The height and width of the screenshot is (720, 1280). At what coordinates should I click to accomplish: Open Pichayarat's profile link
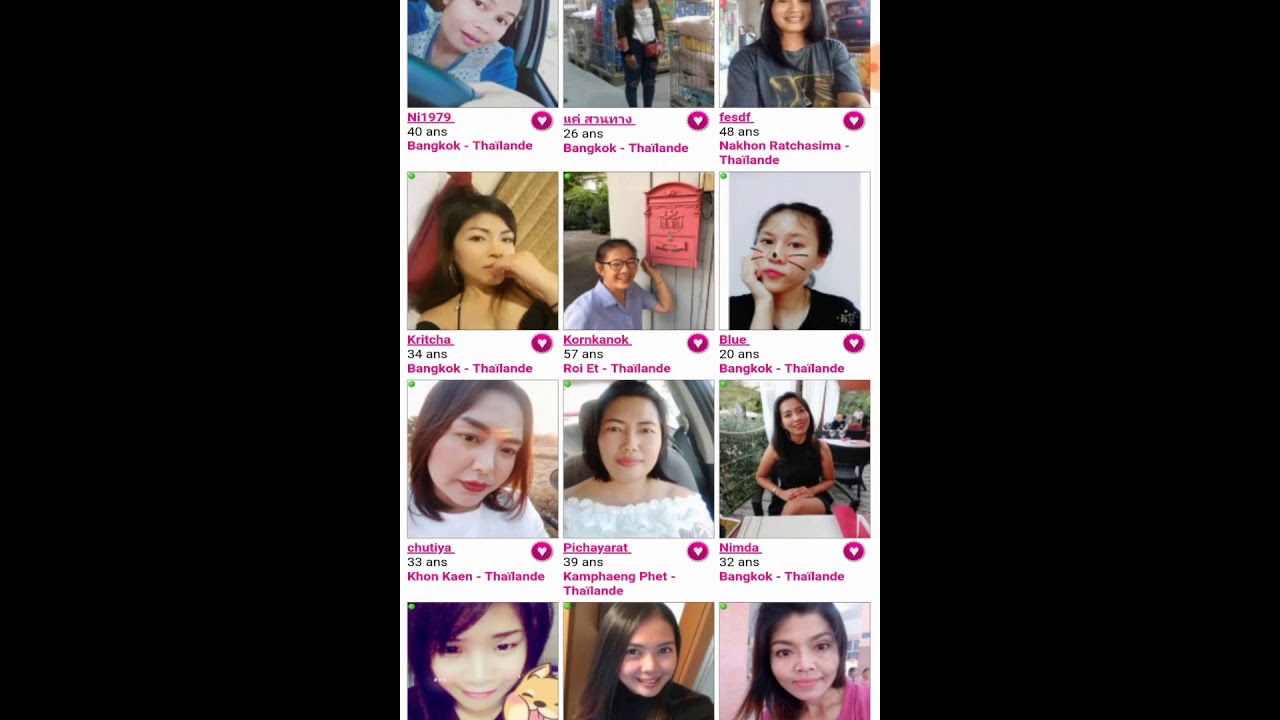(x=596, y=548)
